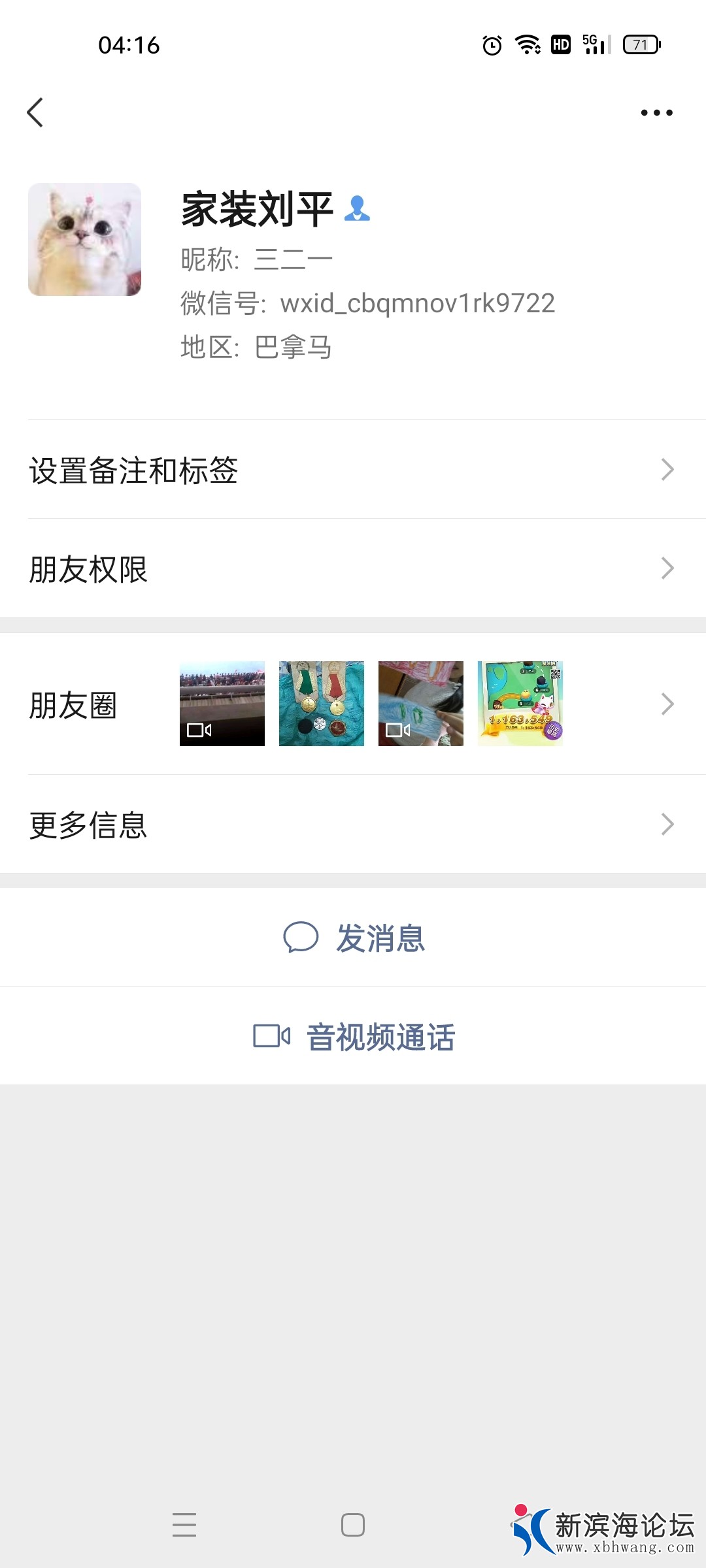Tap the system home button

click(x=353, y=1524)
